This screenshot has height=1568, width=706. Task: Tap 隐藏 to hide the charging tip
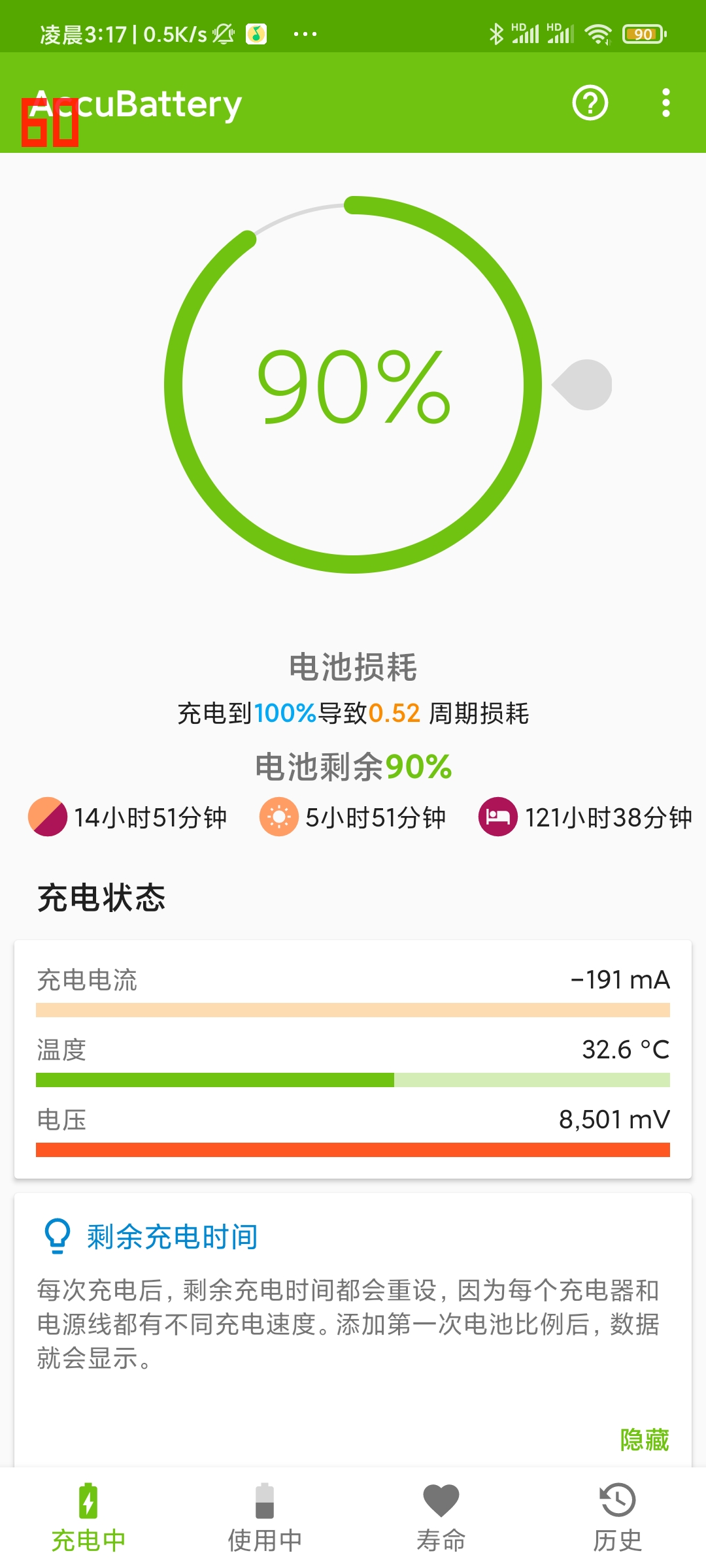tap(644, 1440)
